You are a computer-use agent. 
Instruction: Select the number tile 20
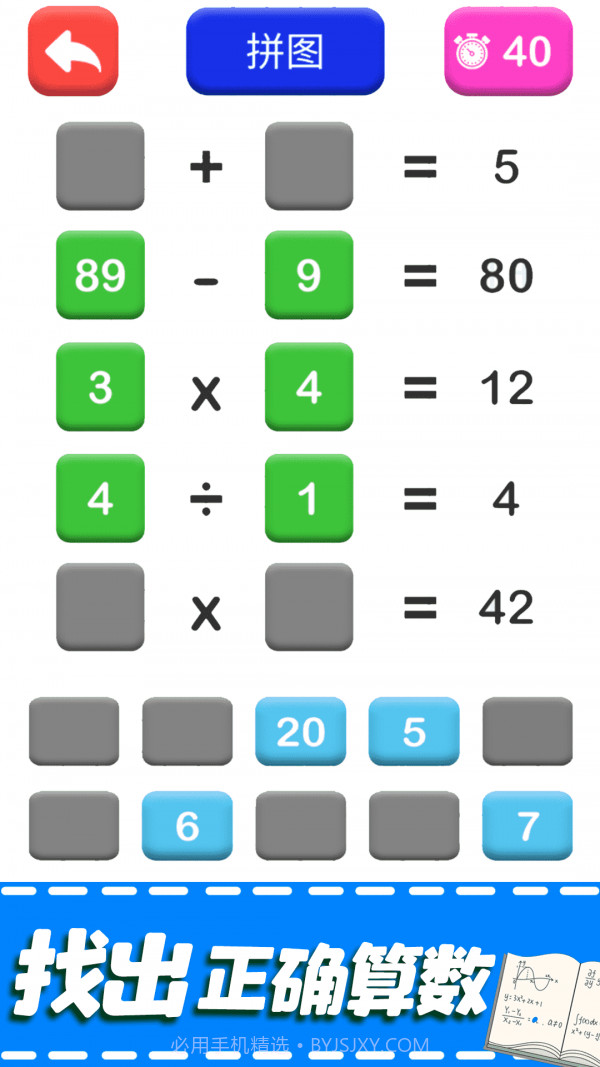point(300,732)
